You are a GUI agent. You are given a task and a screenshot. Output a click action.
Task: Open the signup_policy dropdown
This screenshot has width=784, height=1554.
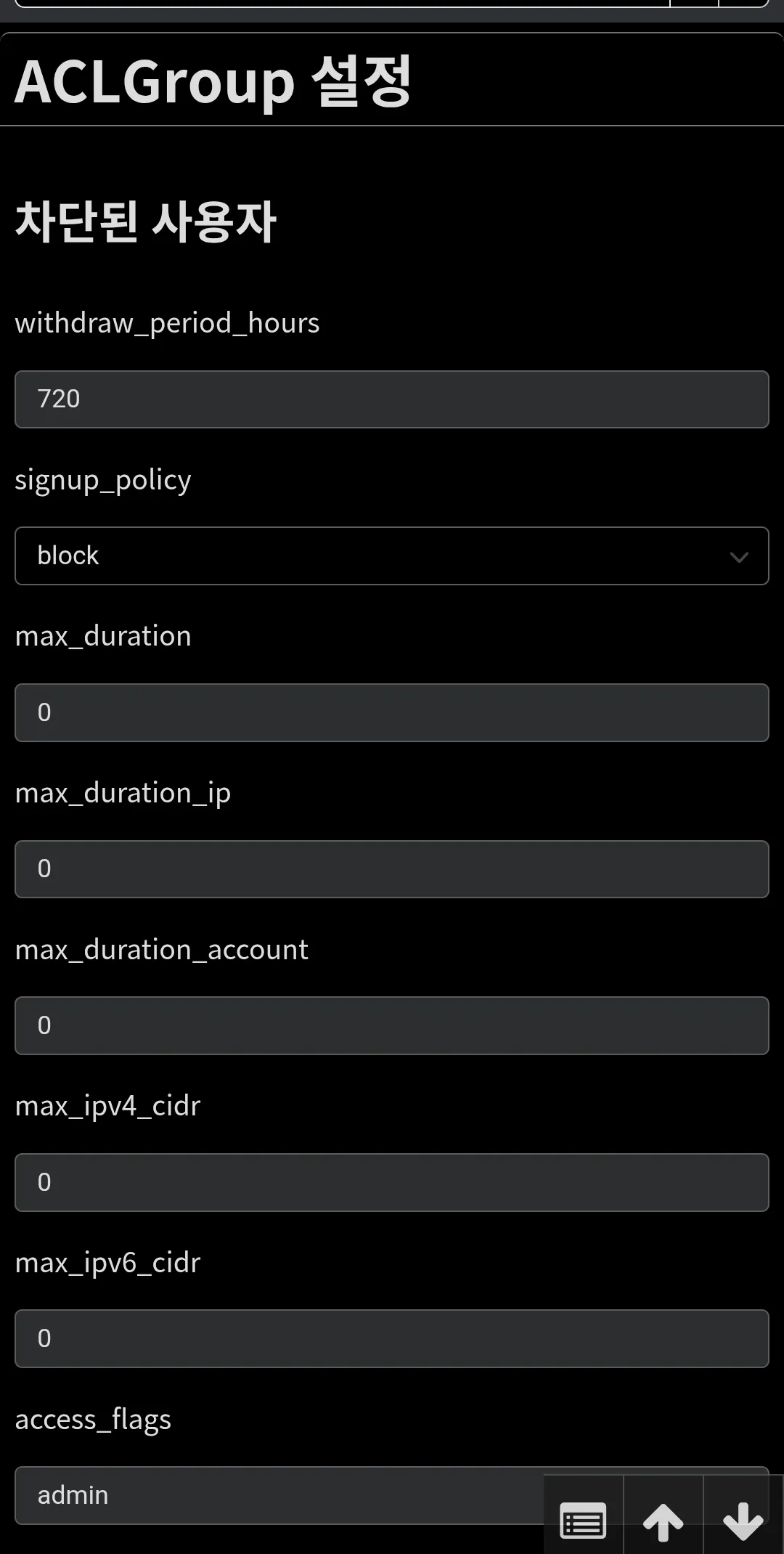click(392, 556)
